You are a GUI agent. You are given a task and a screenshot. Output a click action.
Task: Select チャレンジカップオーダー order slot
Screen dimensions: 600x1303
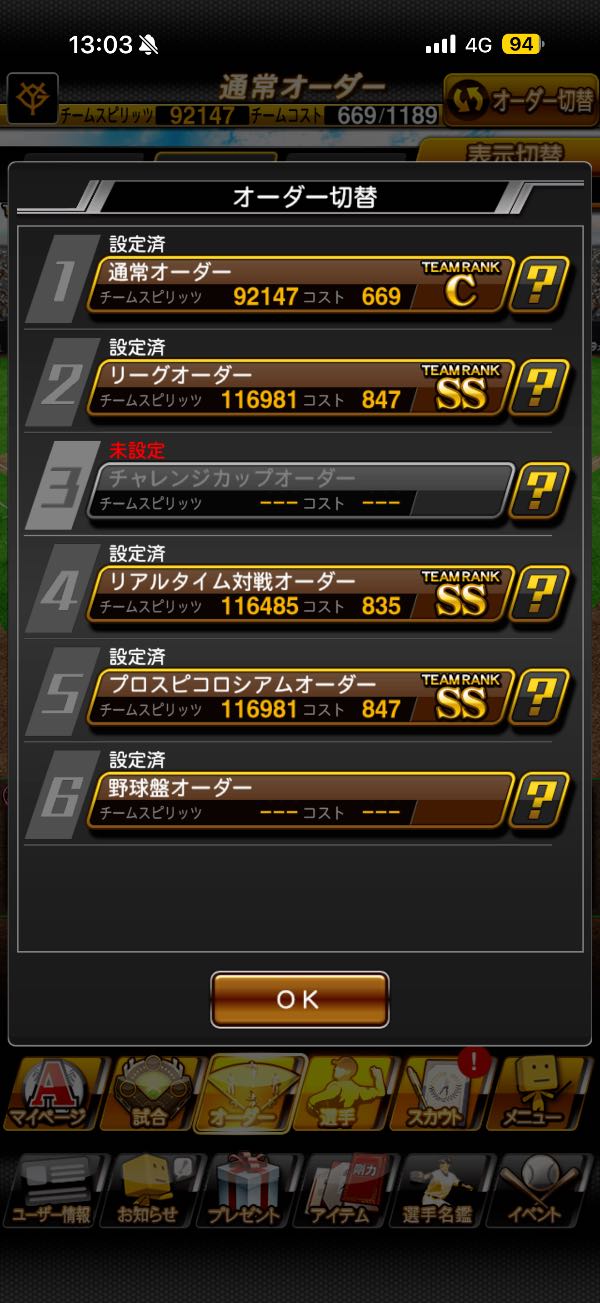(x=300, y=491)
